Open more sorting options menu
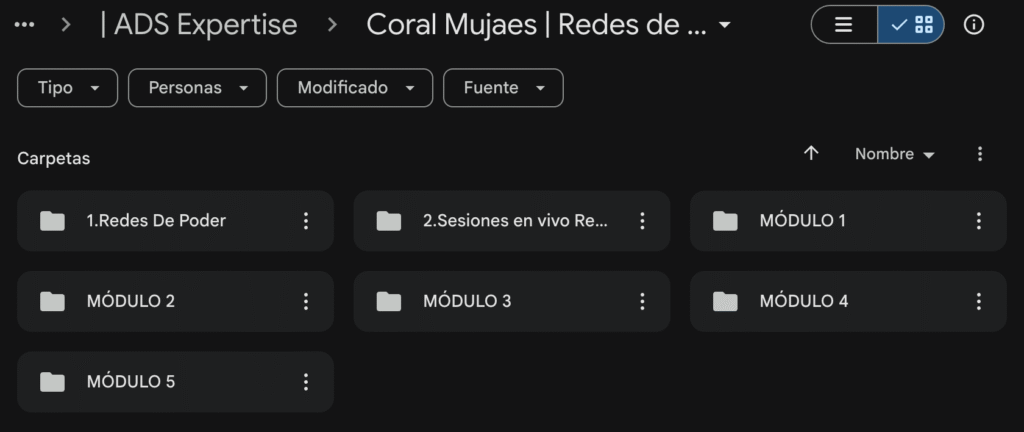This screenshot has width=1024, height=432. 979,154
